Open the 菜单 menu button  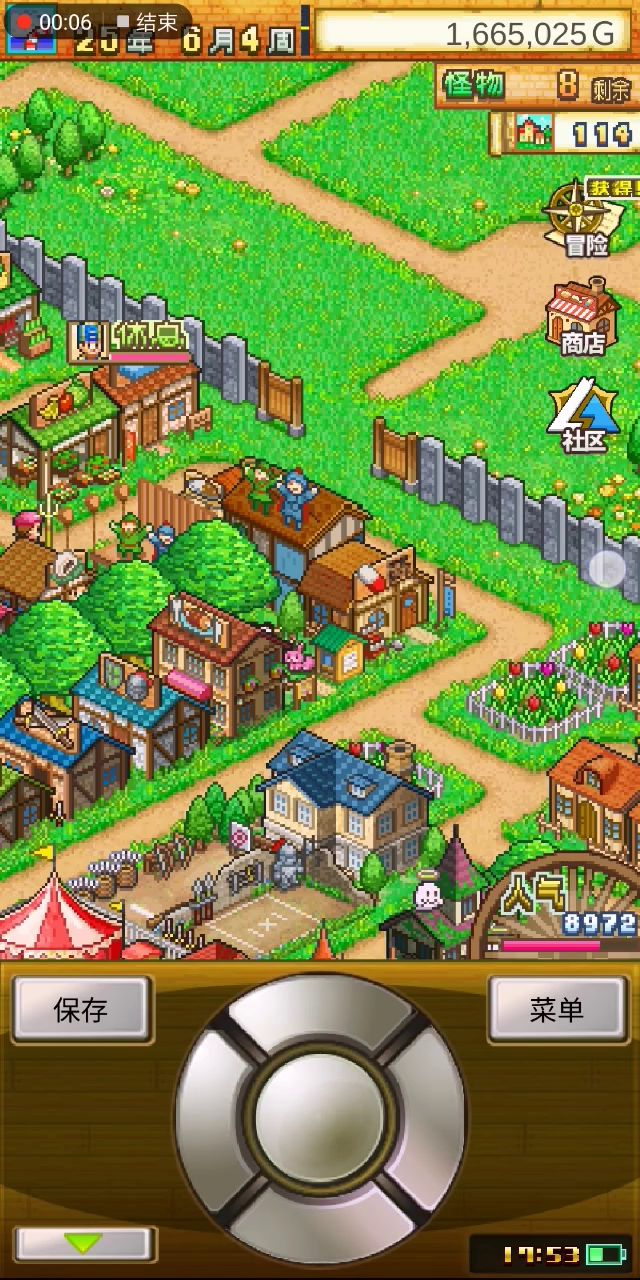pos(557,1010)
